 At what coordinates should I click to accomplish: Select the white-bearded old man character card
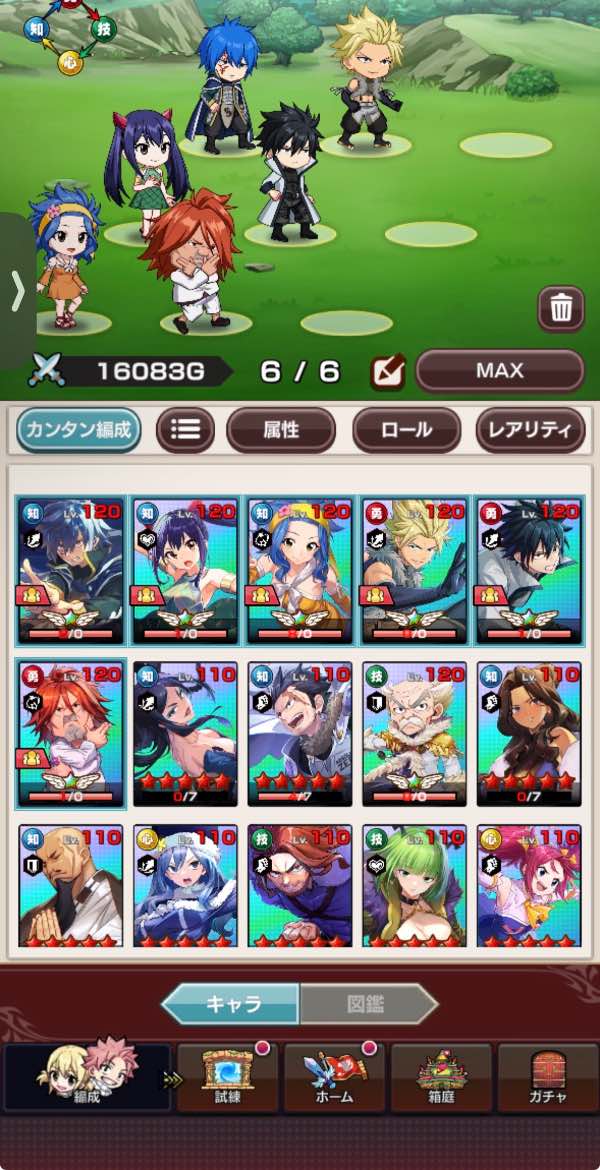pos(414,732)
